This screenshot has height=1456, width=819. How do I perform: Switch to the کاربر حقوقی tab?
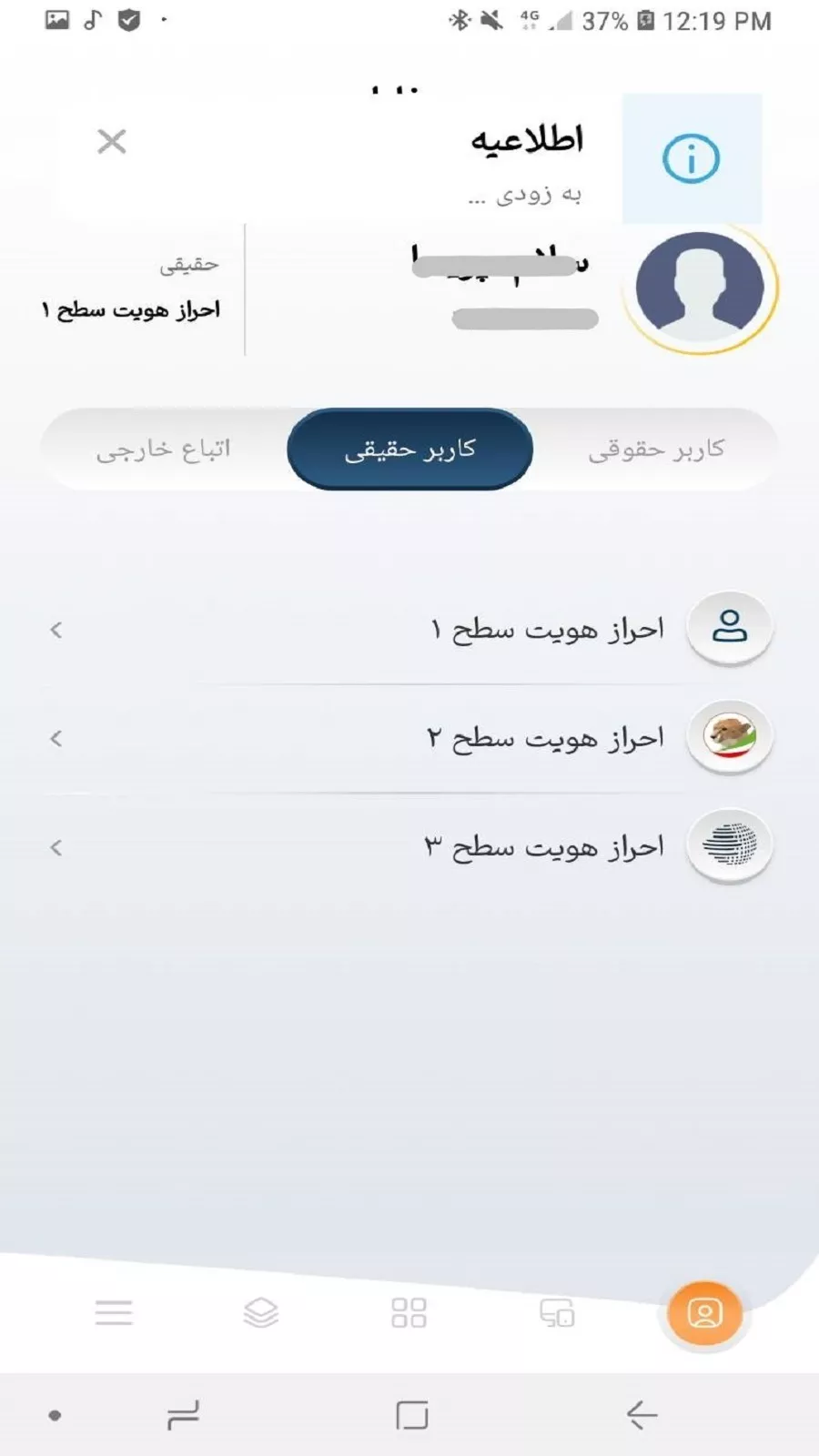[x=656, y=450]
